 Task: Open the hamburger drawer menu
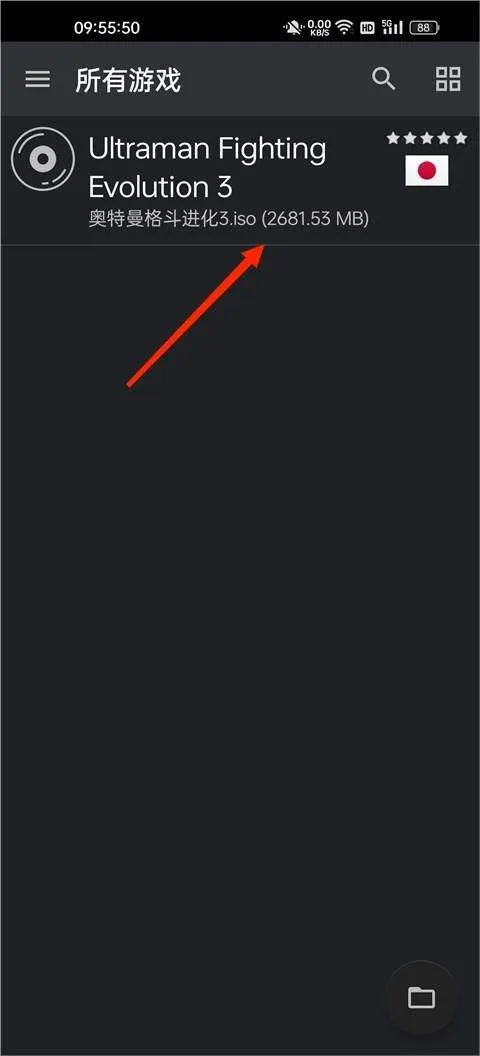38,79
